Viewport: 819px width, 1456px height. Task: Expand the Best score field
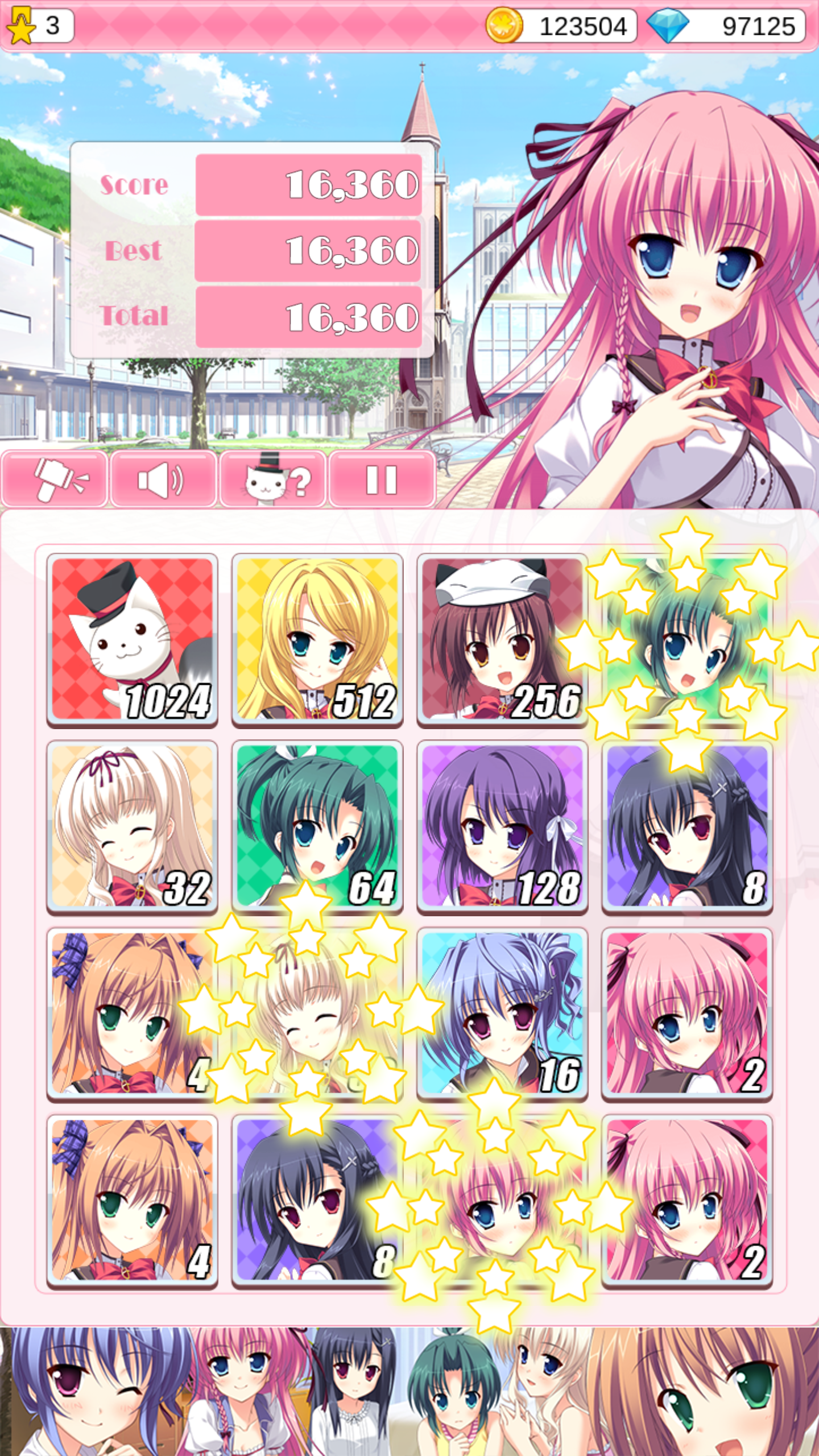[307, 250]
